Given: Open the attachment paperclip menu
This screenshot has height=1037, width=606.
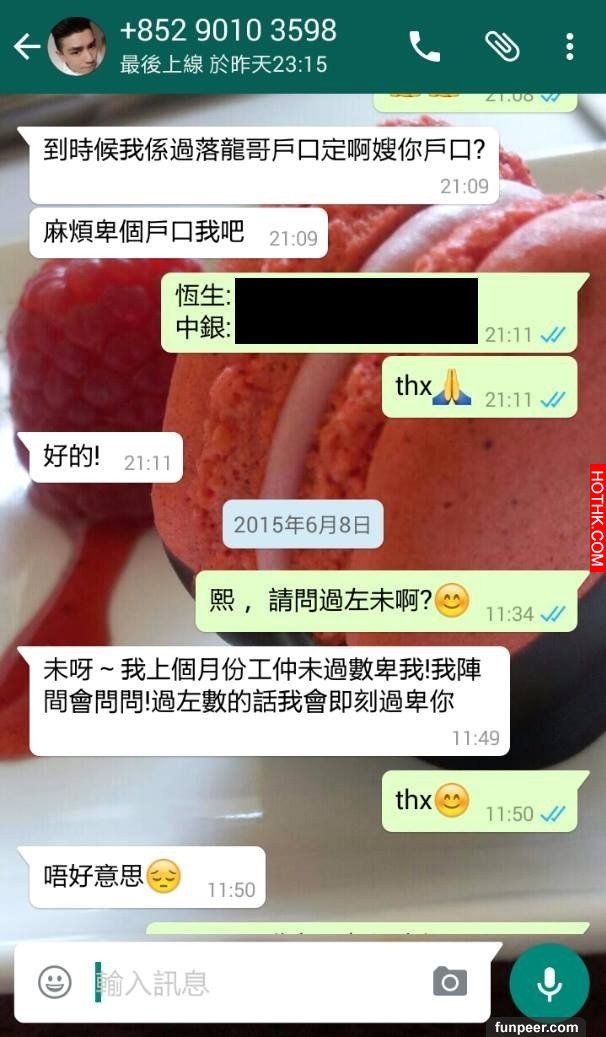Looking at the screenshot, I should click(499, 46).
